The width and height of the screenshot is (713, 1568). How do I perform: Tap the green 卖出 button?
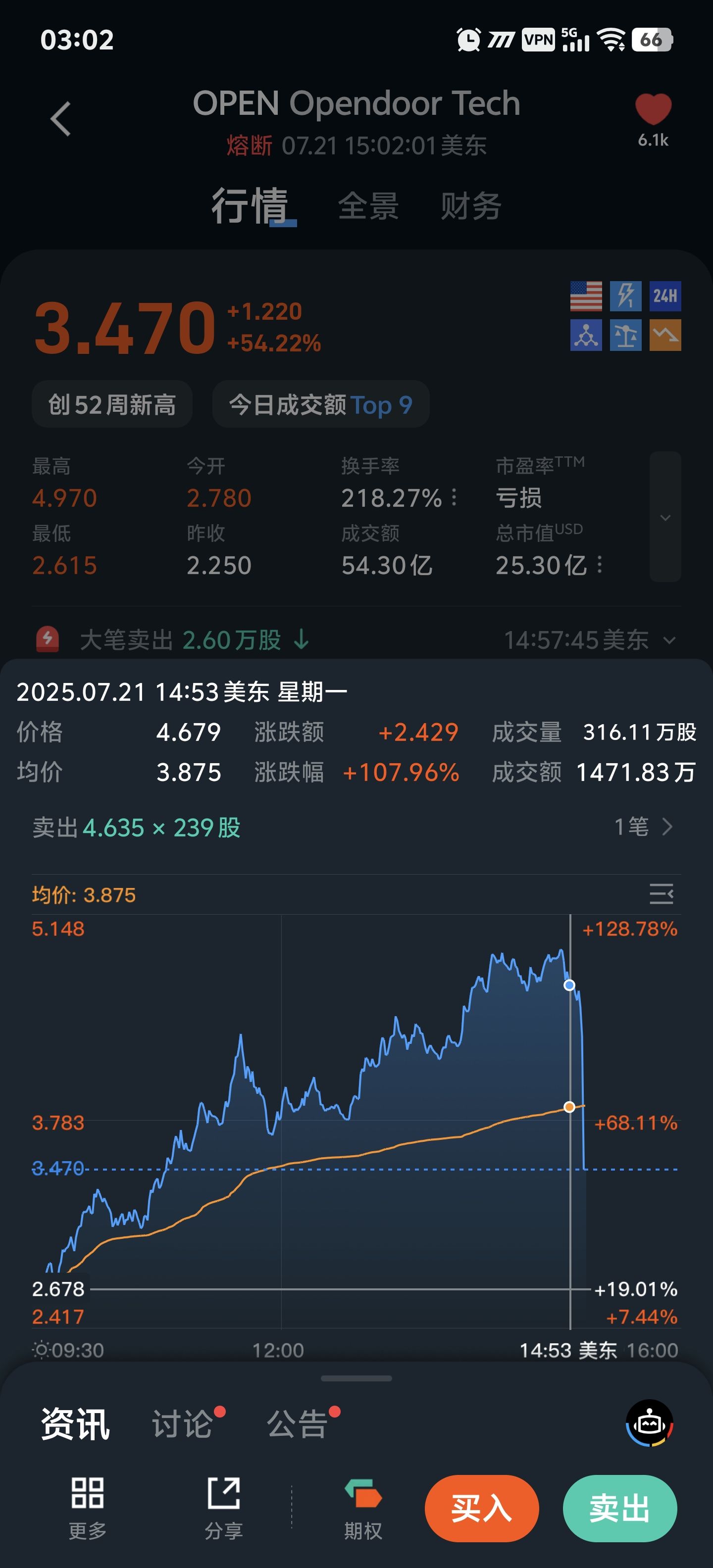click(x=619, y=1508)
